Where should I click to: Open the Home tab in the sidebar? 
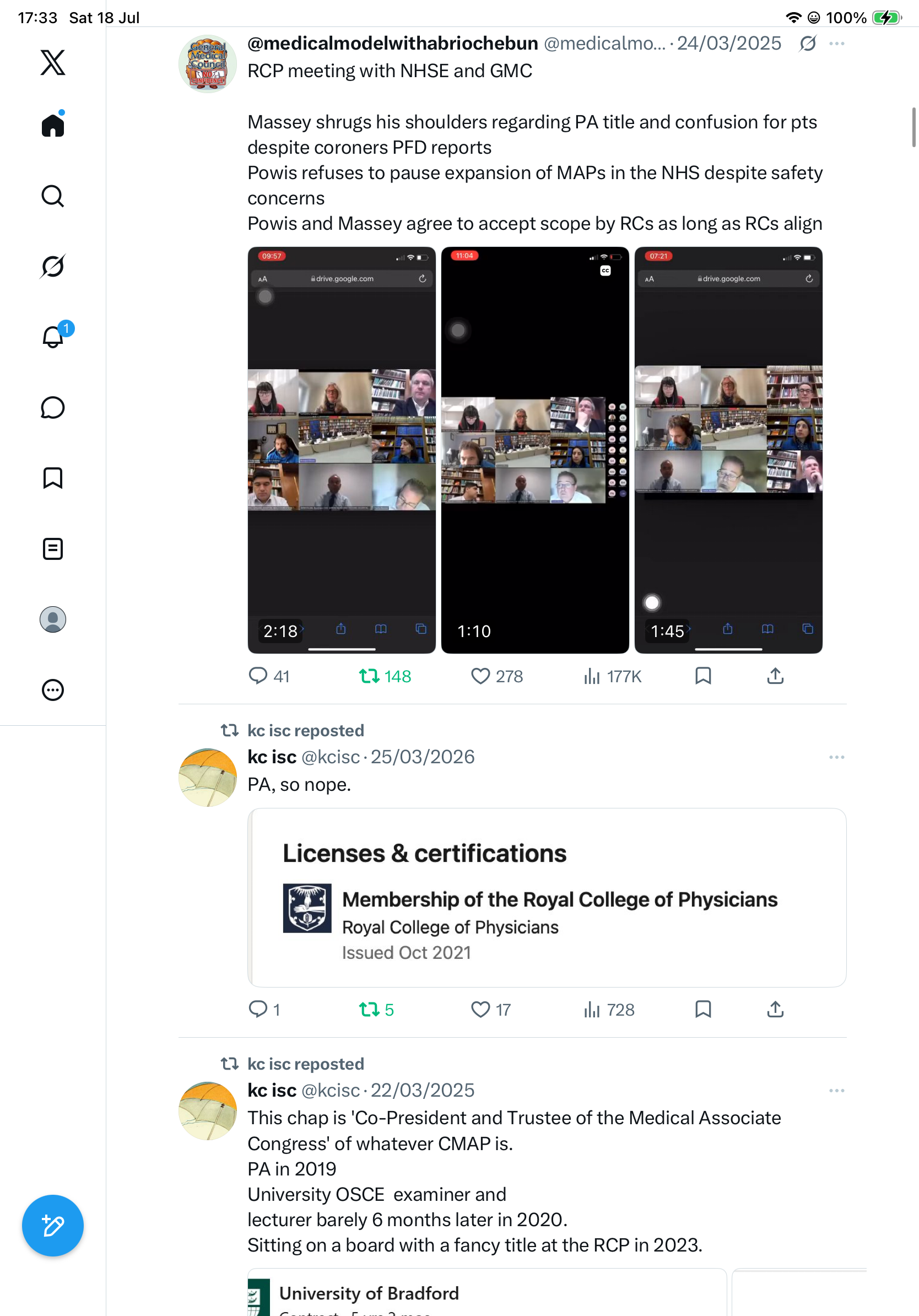point(53,125)
